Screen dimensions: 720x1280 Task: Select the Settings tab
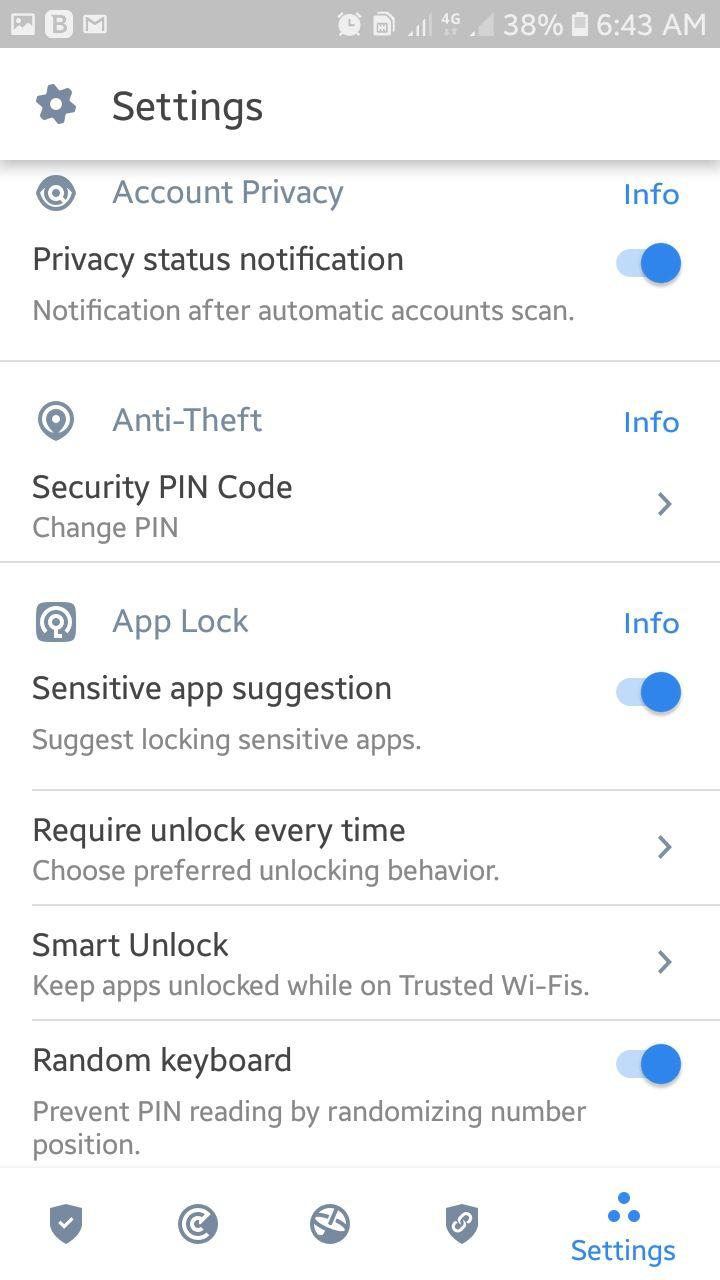pos(623,1228)
